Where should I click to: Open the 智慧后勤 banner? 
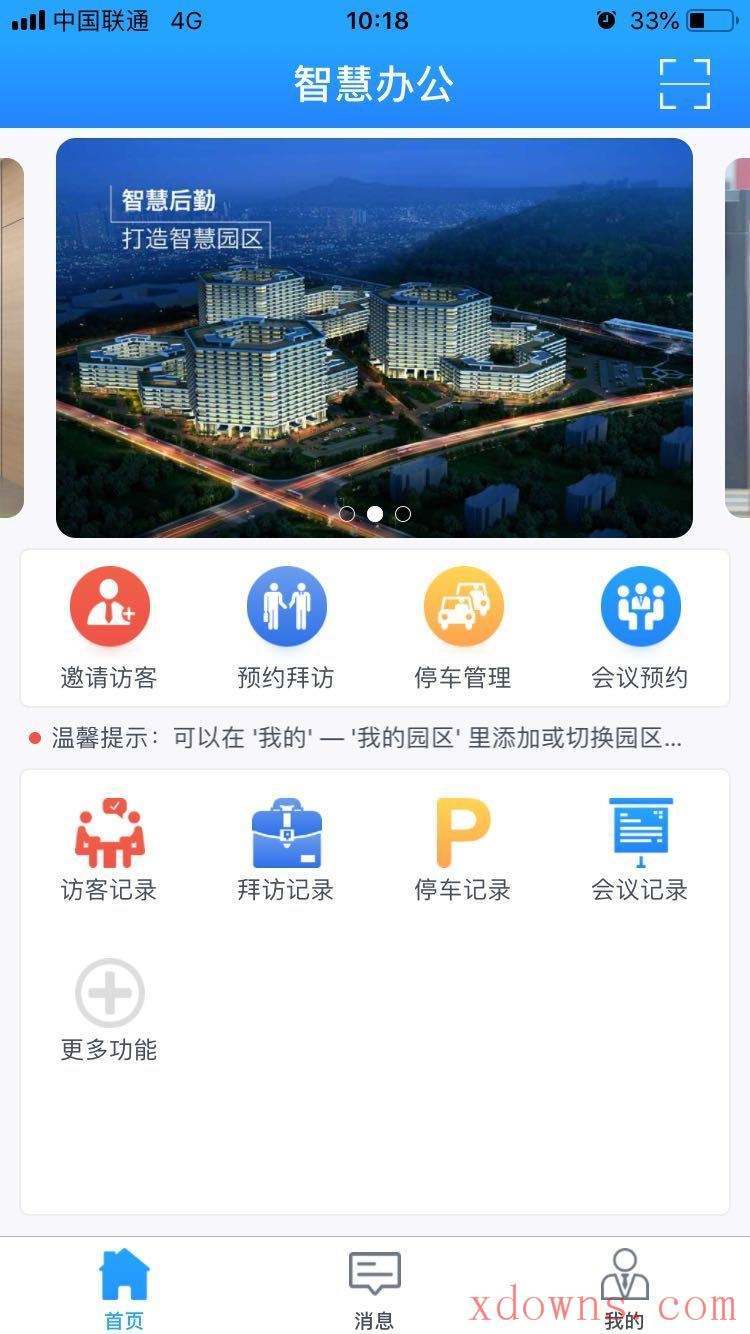[x=374, y=337]
